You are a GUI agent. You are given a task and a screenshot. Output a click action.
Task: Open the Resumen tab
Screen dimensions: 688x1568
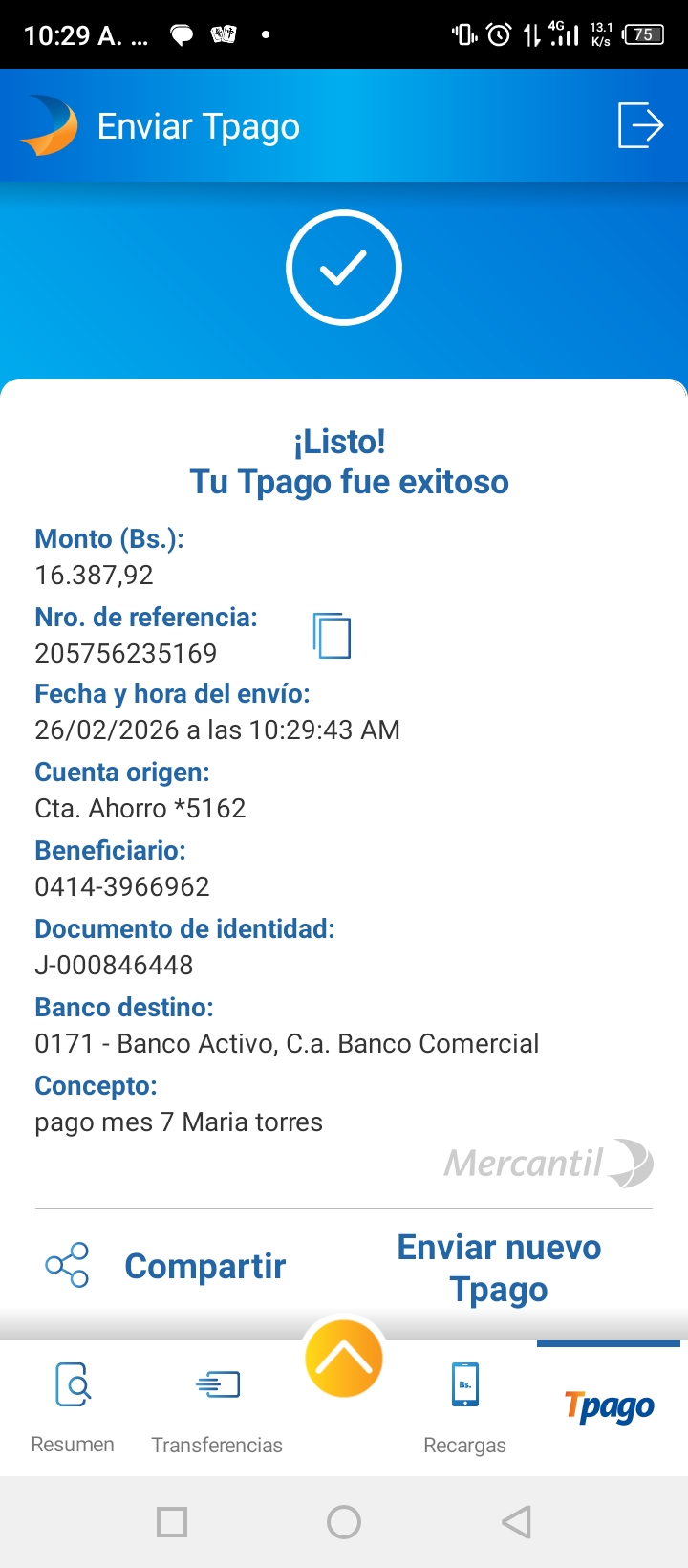[x=73, y=1407]
